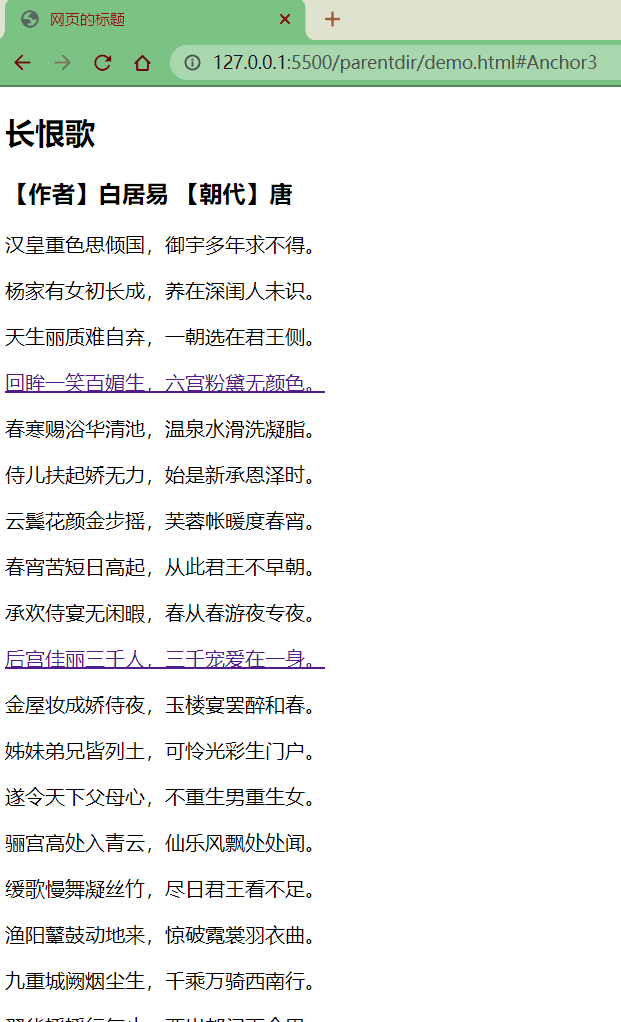Reload the current page

click(102, 63)
